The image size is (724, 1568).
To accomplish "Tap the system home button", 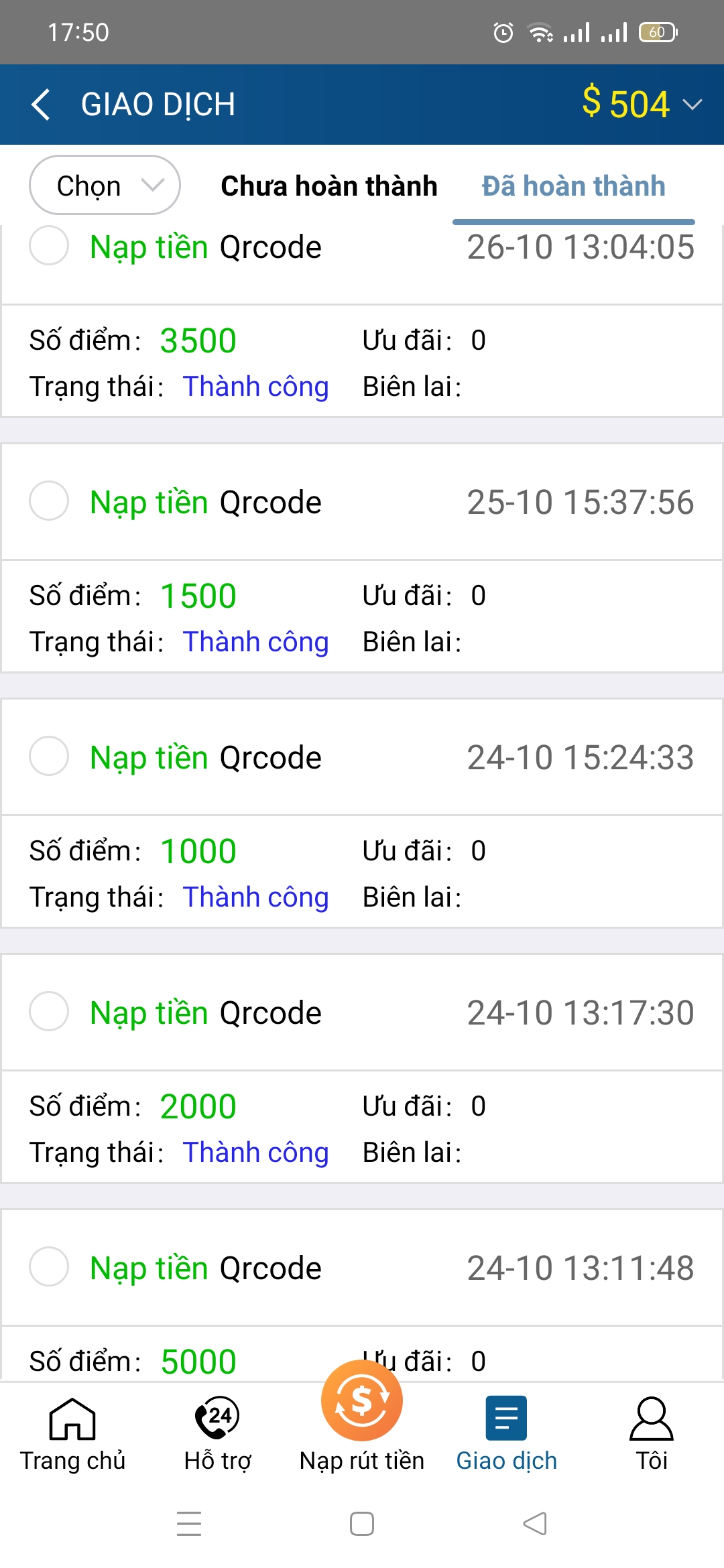I will click(362, 1524).
